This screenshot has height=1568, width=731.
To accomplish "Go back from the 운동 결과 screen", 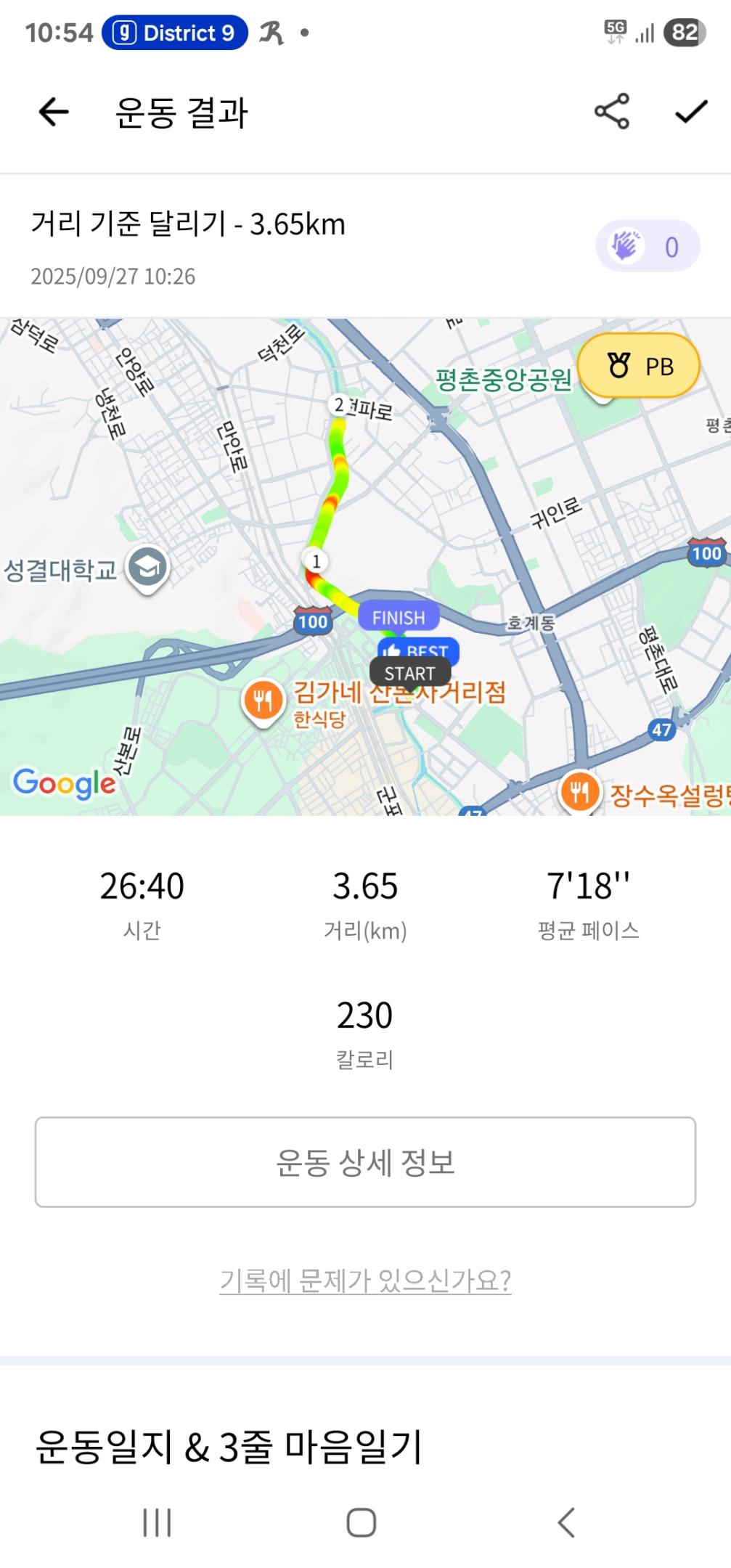I will point(53,113).
